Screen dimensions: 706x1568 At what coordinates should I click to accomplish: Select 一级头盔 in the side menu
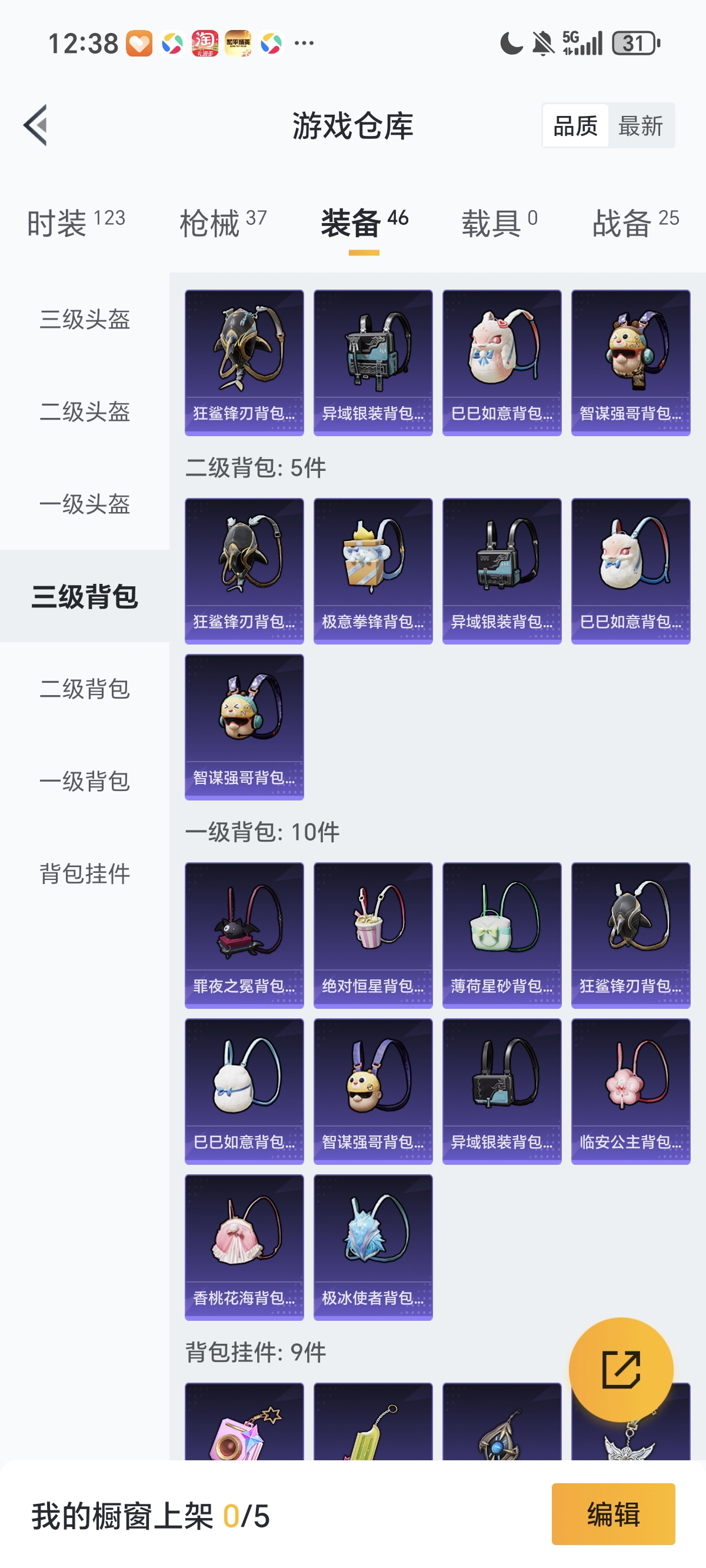(85, 504)
